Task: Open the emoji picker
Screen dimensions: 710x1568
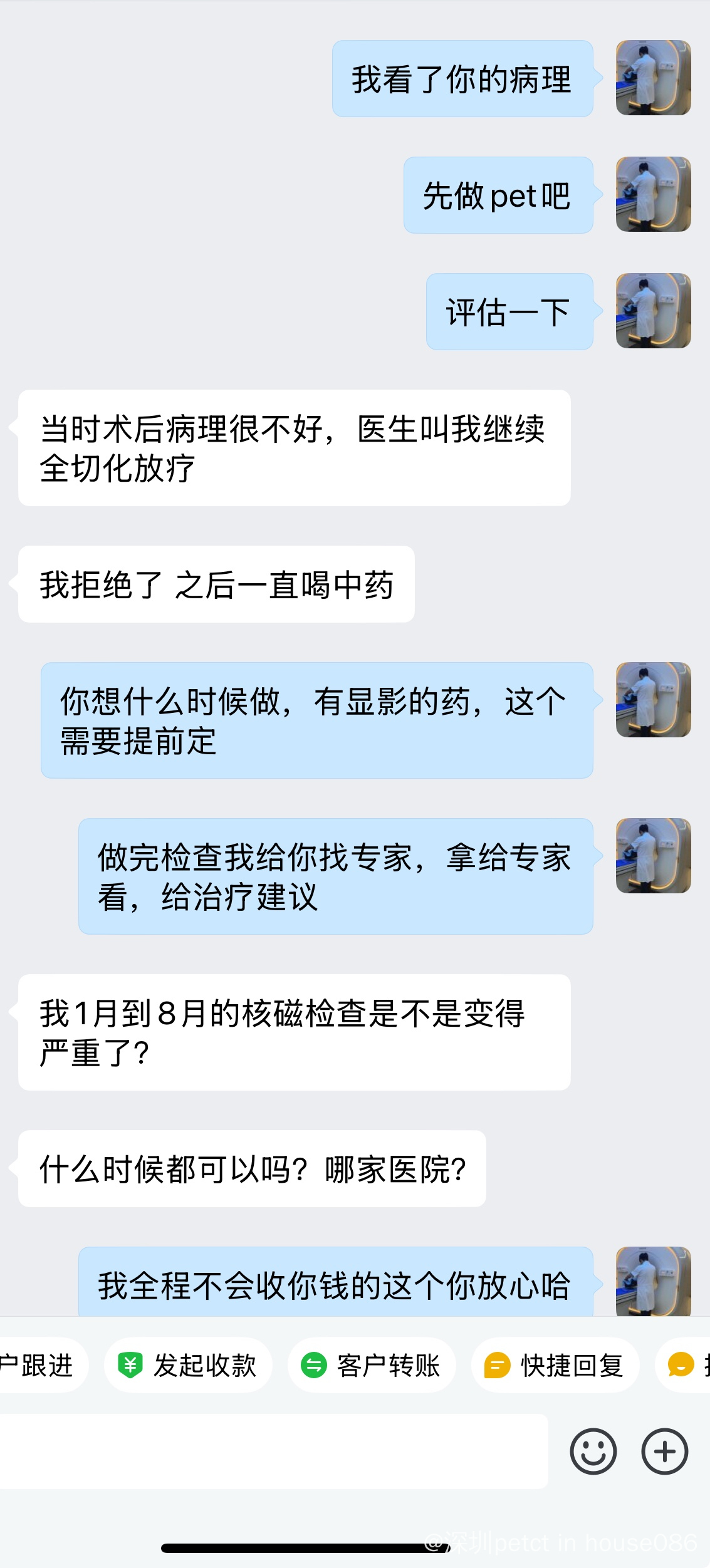Action: 593,1451
